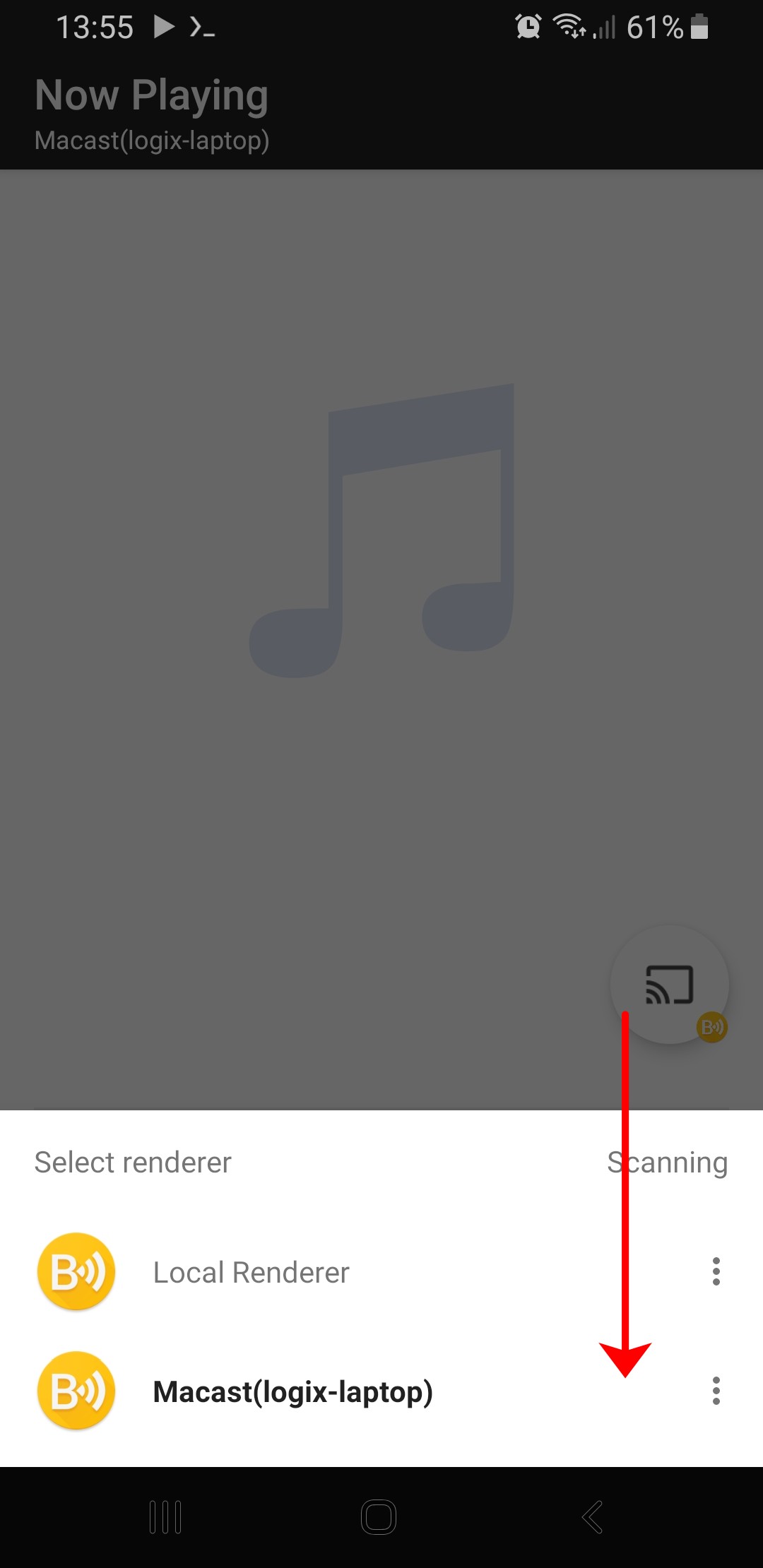The width and height of the screenshot is (763, 1568).
Task: Tap the BubbleUPnP icon next to Local Renderer
Action: 76,1270
